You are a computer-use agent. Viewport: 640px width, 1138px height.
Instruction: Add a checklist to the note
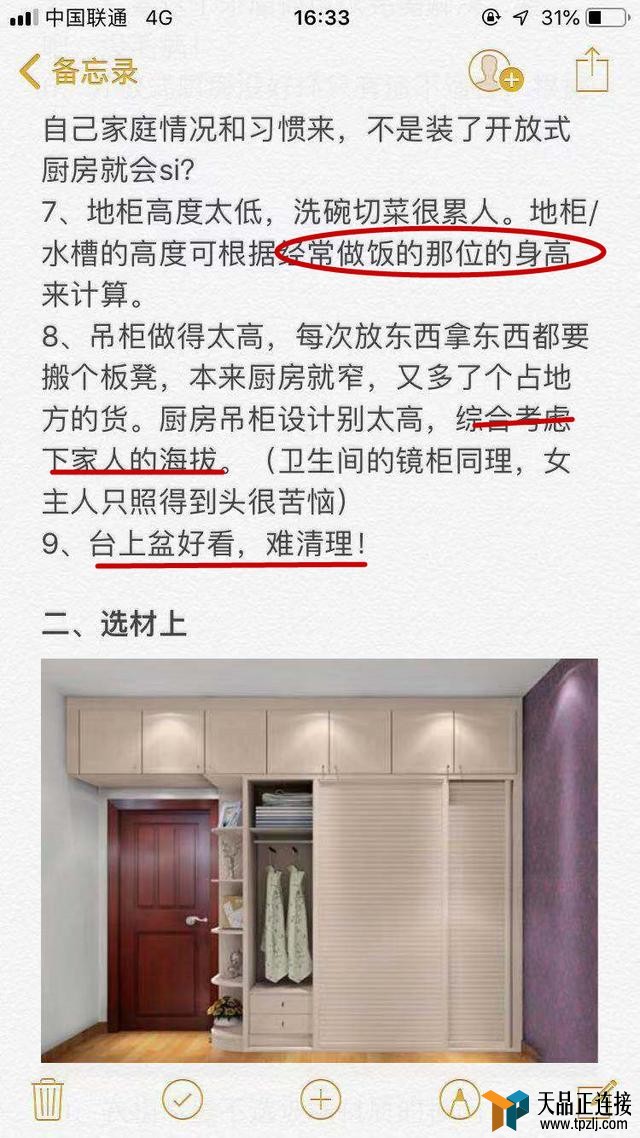pos(182,1099)
